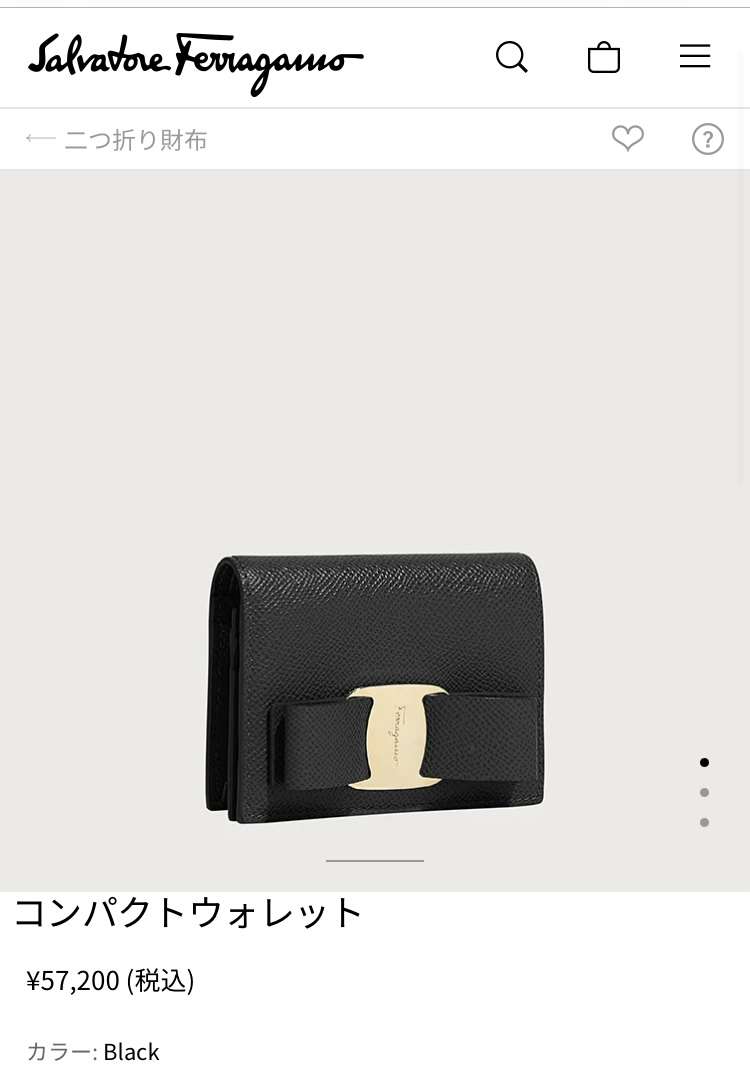The image size is (750, 1076).
Task: Open the black wallet product image
Action: coord(376,688)
